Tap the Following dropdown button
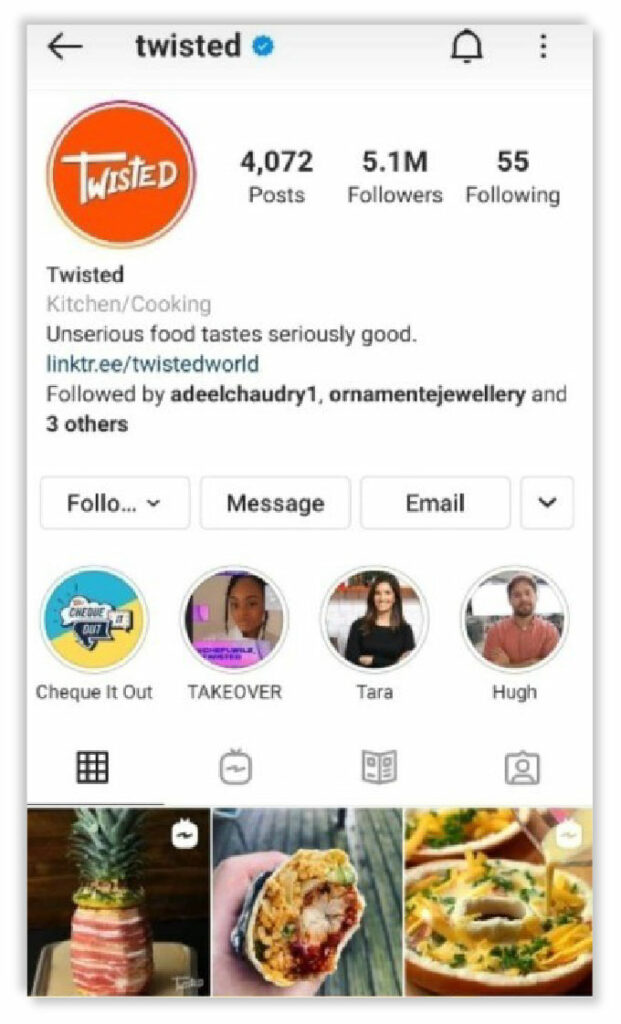The image size is (621, 1024). point(115,503)
